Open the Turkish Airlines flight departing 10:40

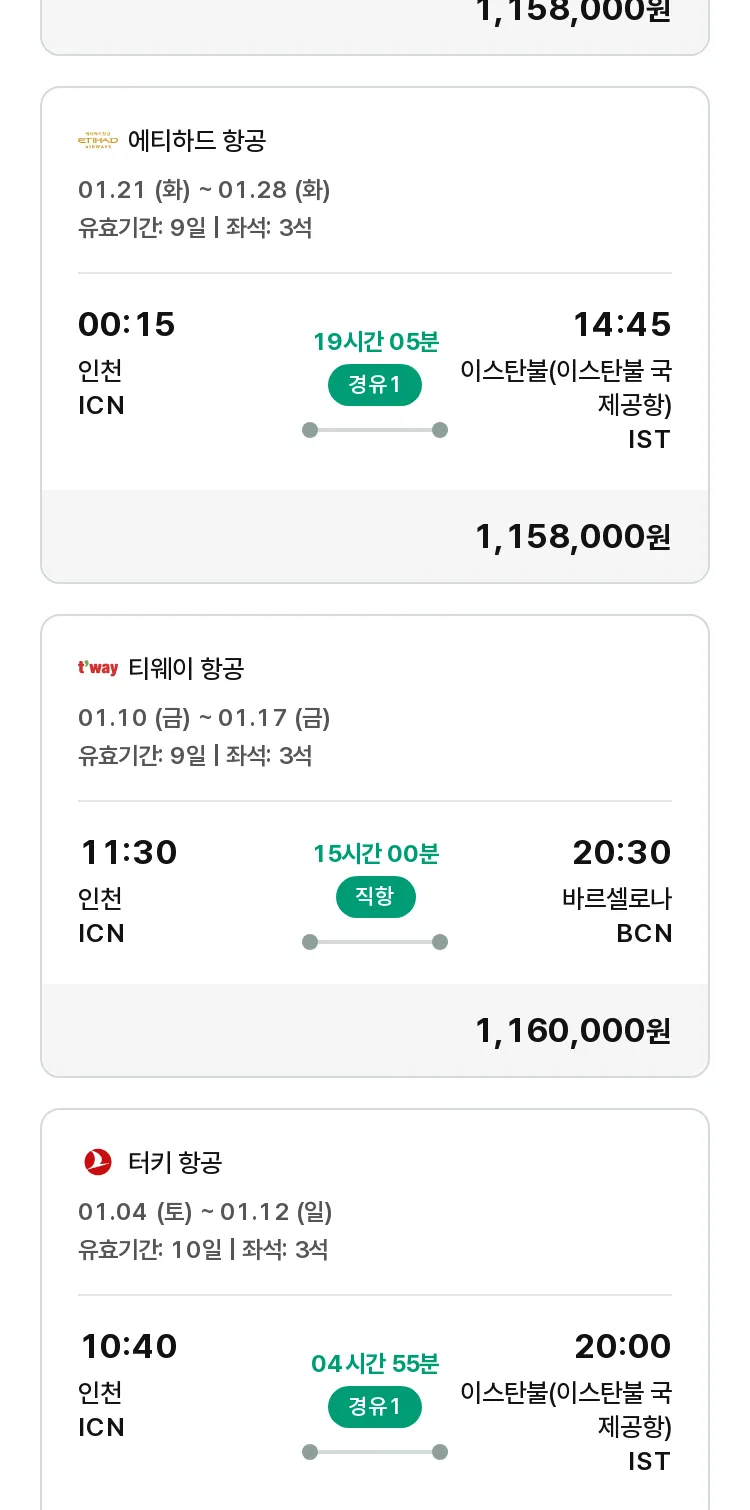point(375,1309)
